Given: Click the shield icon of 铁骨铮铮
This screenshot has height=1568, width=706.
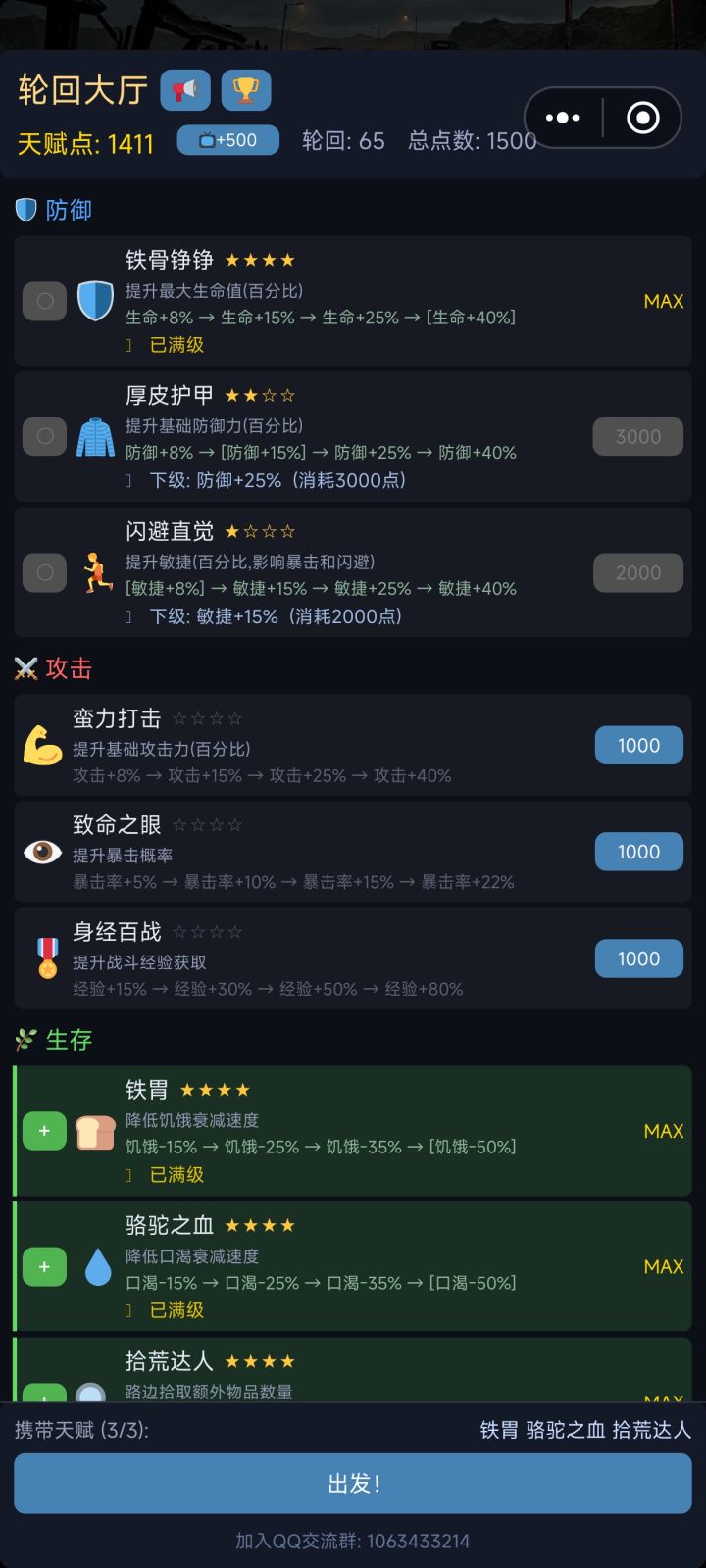Looking at the screenshot, I should [x=95, y=301].
